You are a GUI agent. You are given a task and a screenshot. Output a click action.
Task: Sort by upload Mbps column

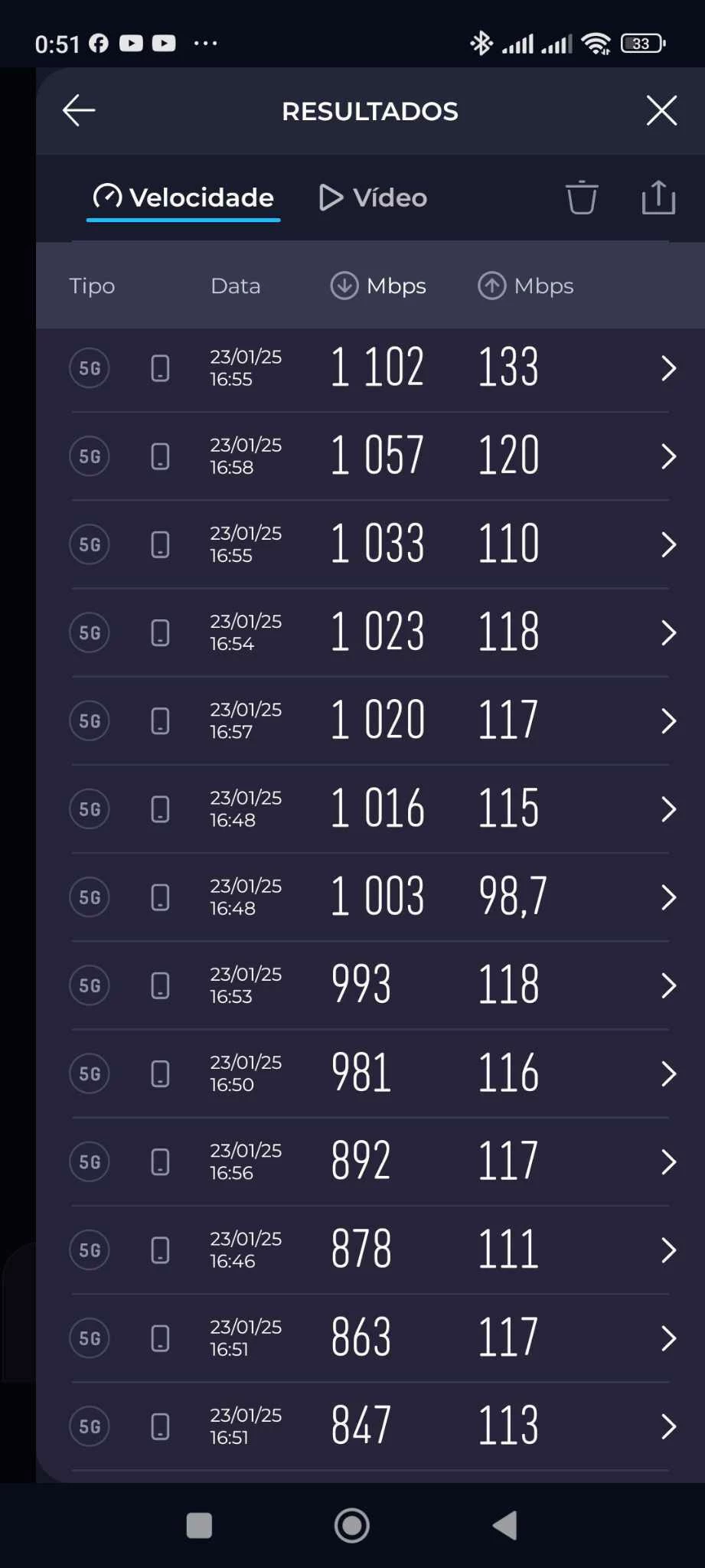pyautogui.click(x=526, y=286)
